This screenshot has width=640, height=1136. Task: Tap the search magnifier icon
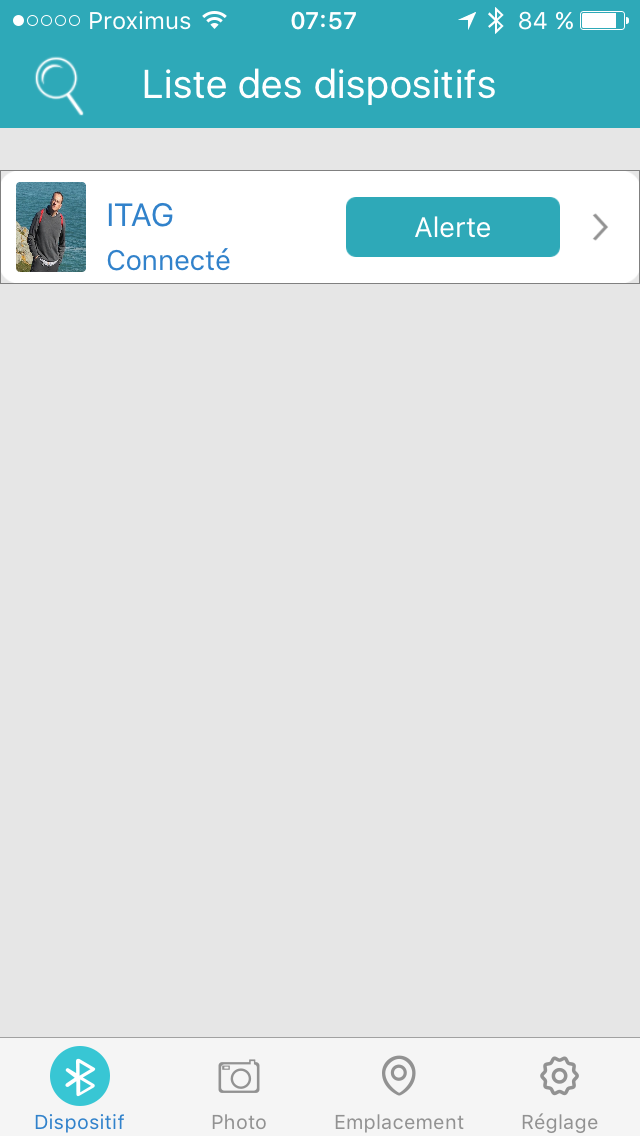(x=58, y=86)
